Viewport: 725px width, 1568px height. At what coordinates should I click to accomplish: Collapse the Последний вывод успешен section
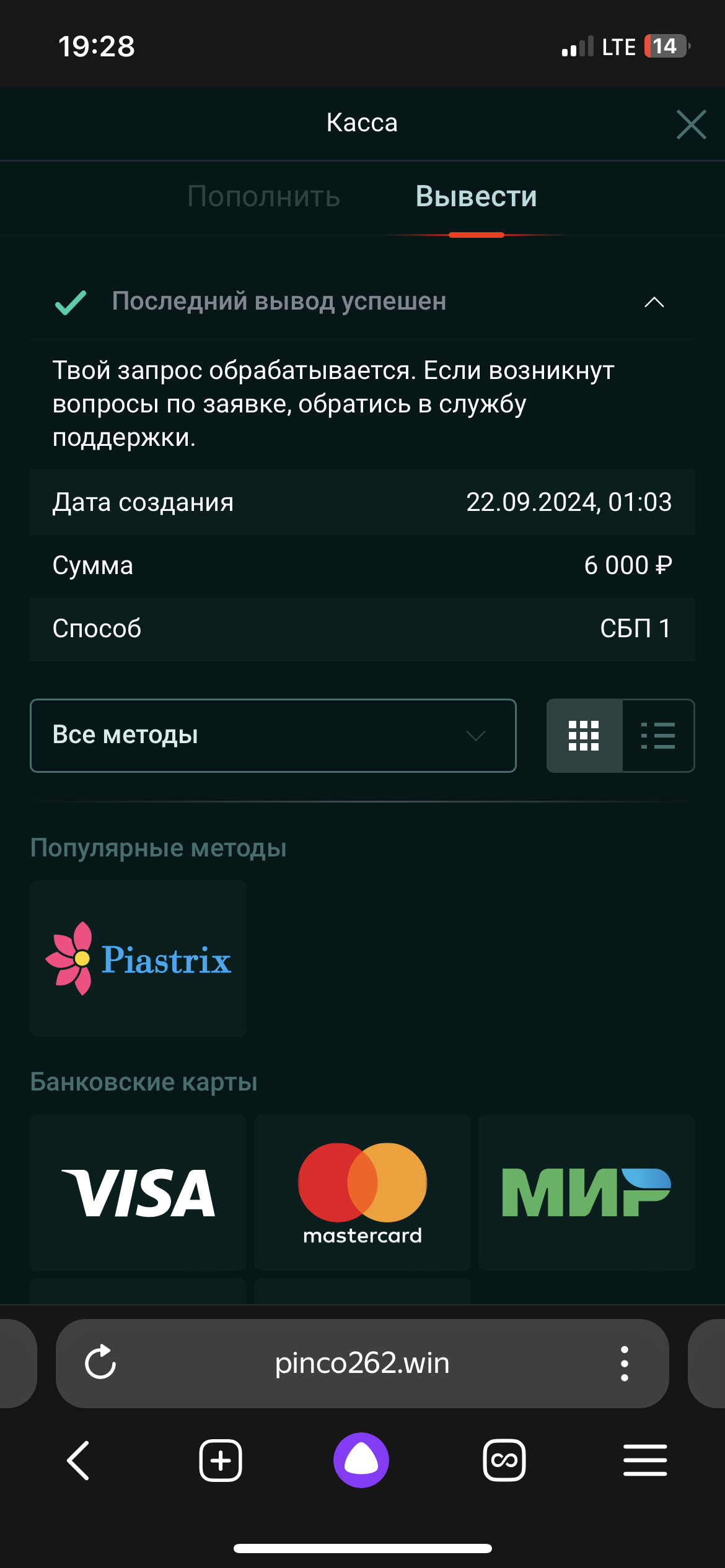[654, 302]
